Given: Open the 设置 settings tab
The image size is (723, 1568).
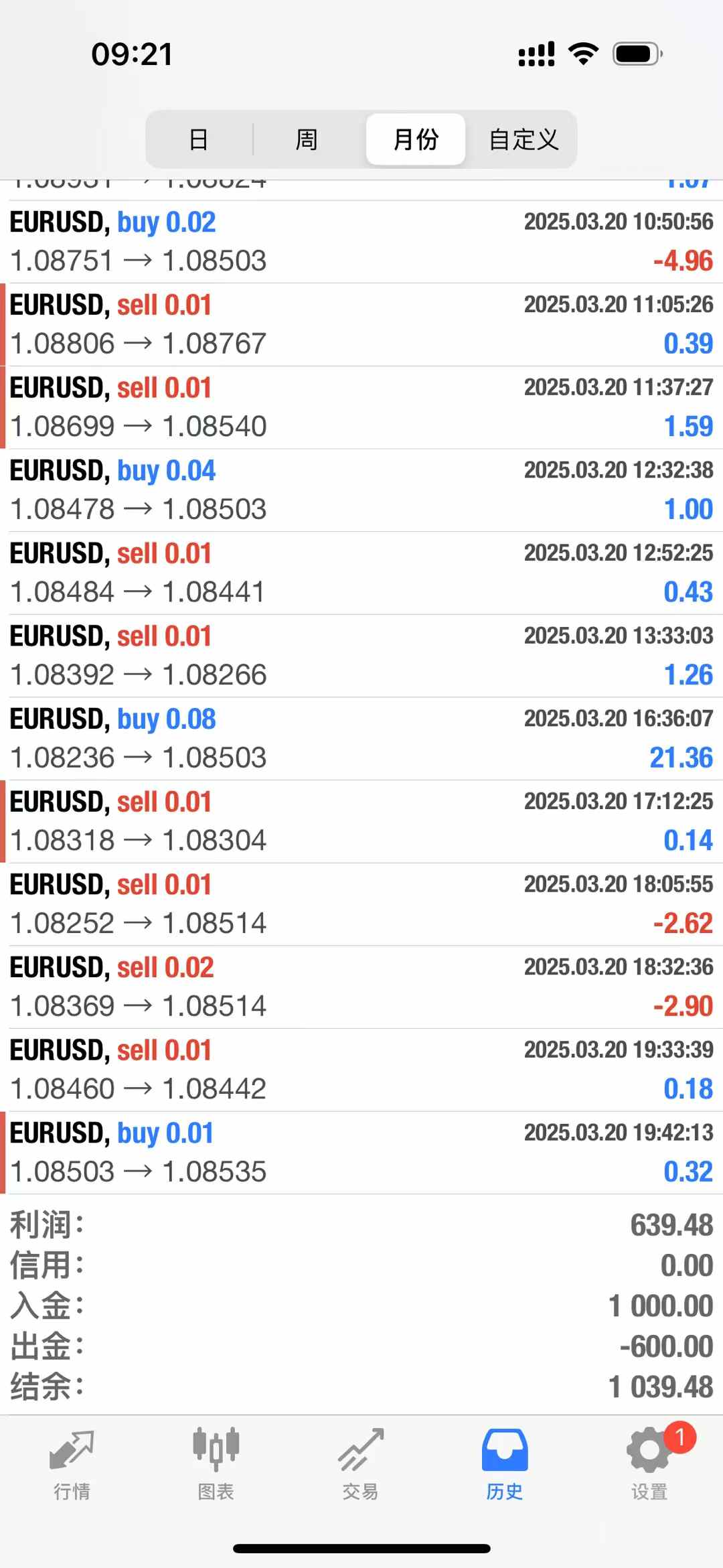Looking at the screenshot, I should pos(649,1465).
